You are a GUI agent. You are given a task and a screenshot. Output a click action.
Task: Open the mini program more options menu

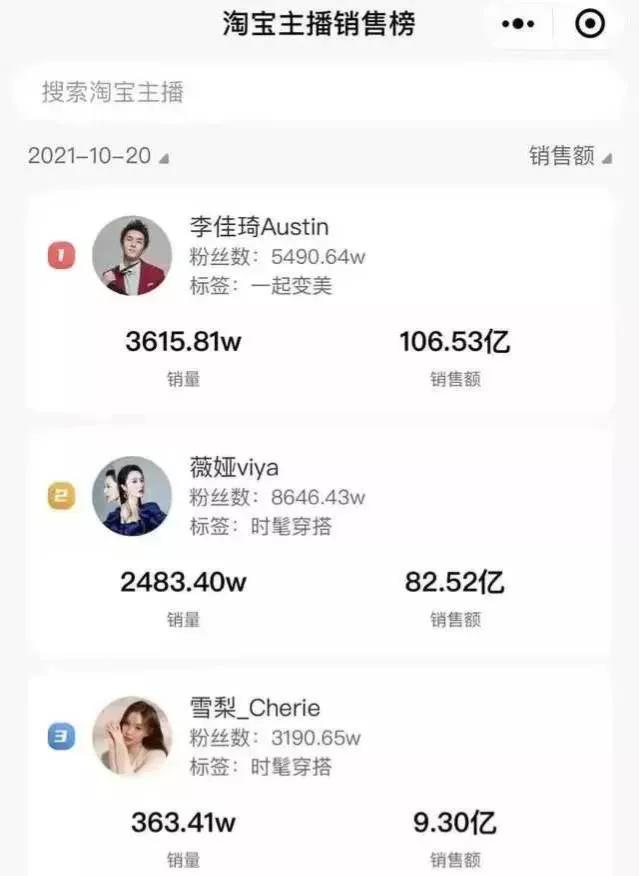pos(517,24)
